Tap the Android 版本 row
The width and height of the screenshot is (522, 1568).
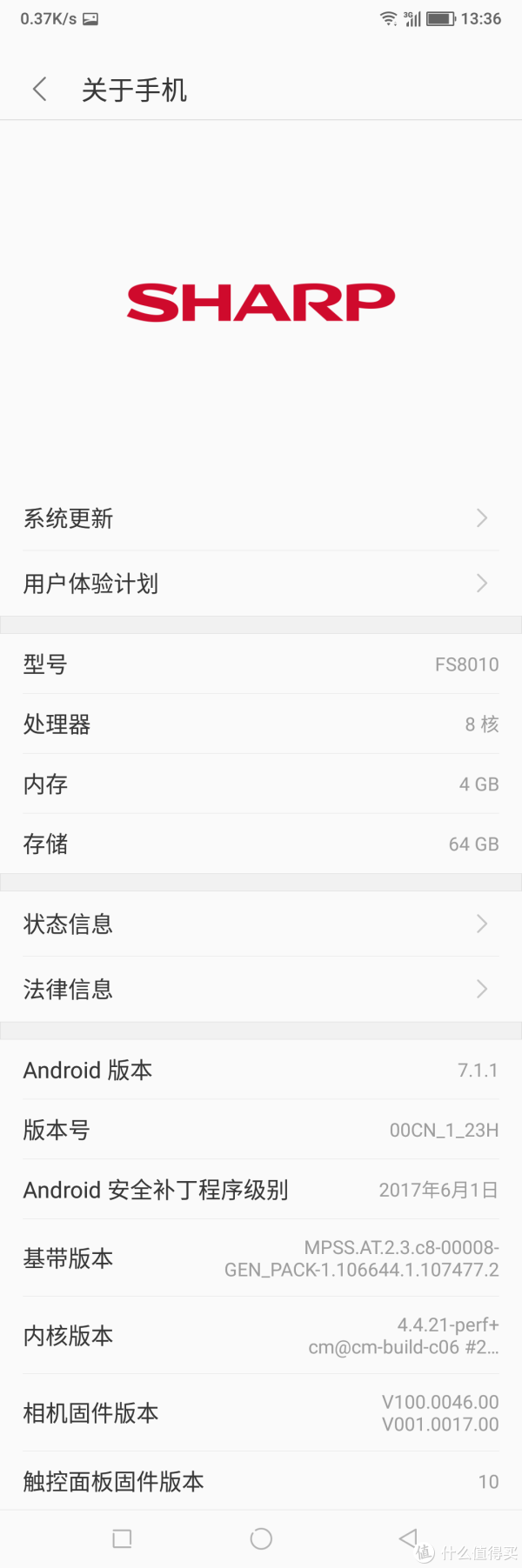261,1070
